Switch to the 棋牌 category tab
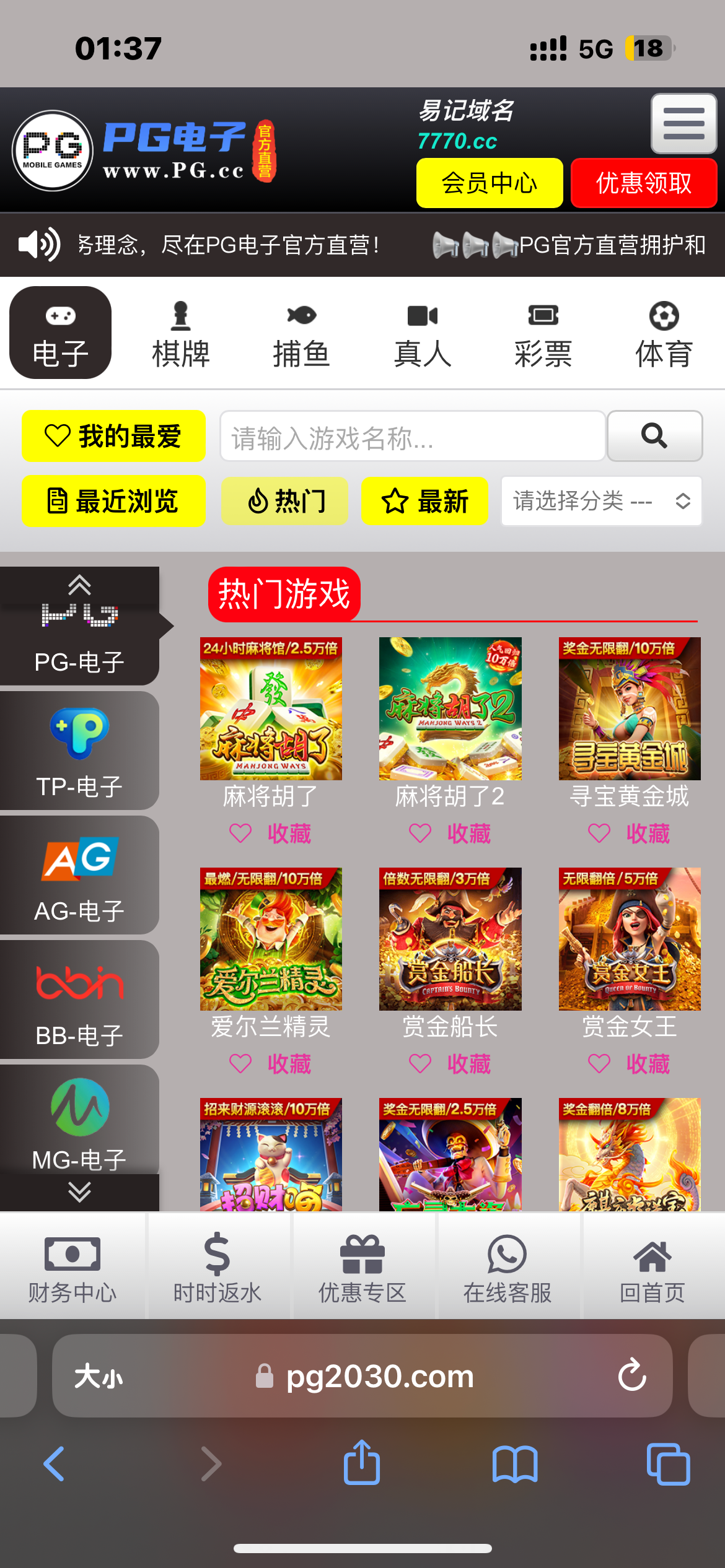Viewport: 725px width, 1568px height. click(180, 334)
